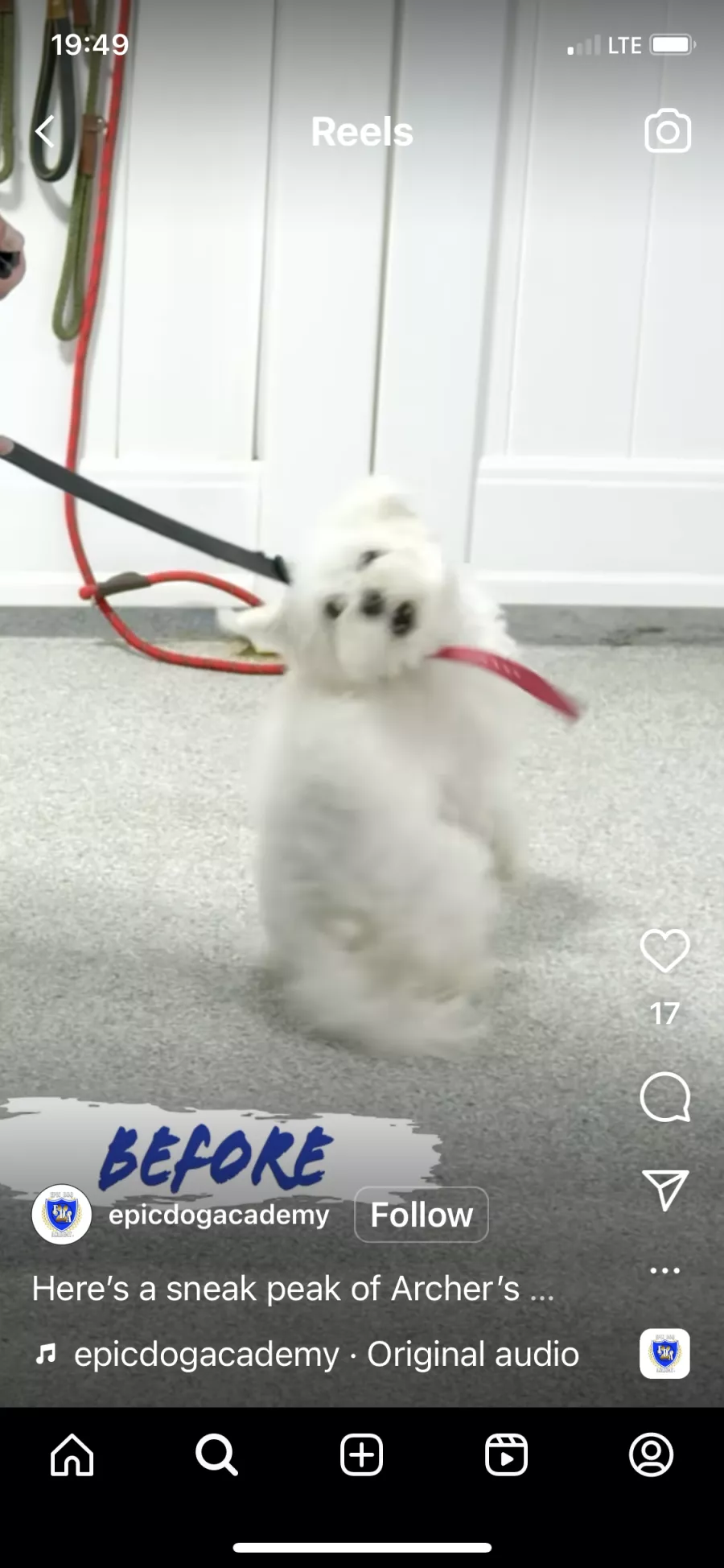Open the three-dot more options menu
This screenshot has width=724, height=1568.
[664, 1270]
